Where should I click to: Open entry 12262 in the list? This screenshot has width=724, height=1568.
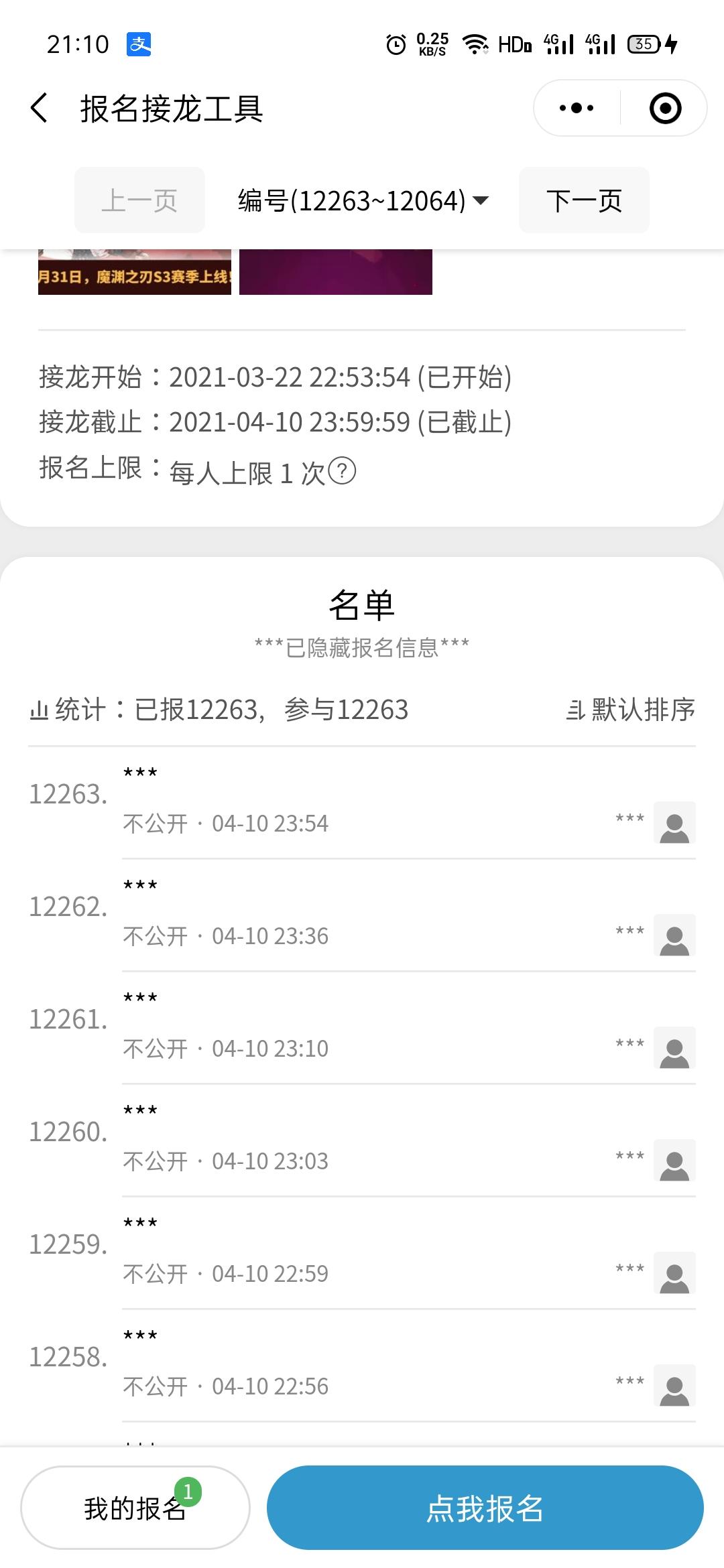click(362, 915)
